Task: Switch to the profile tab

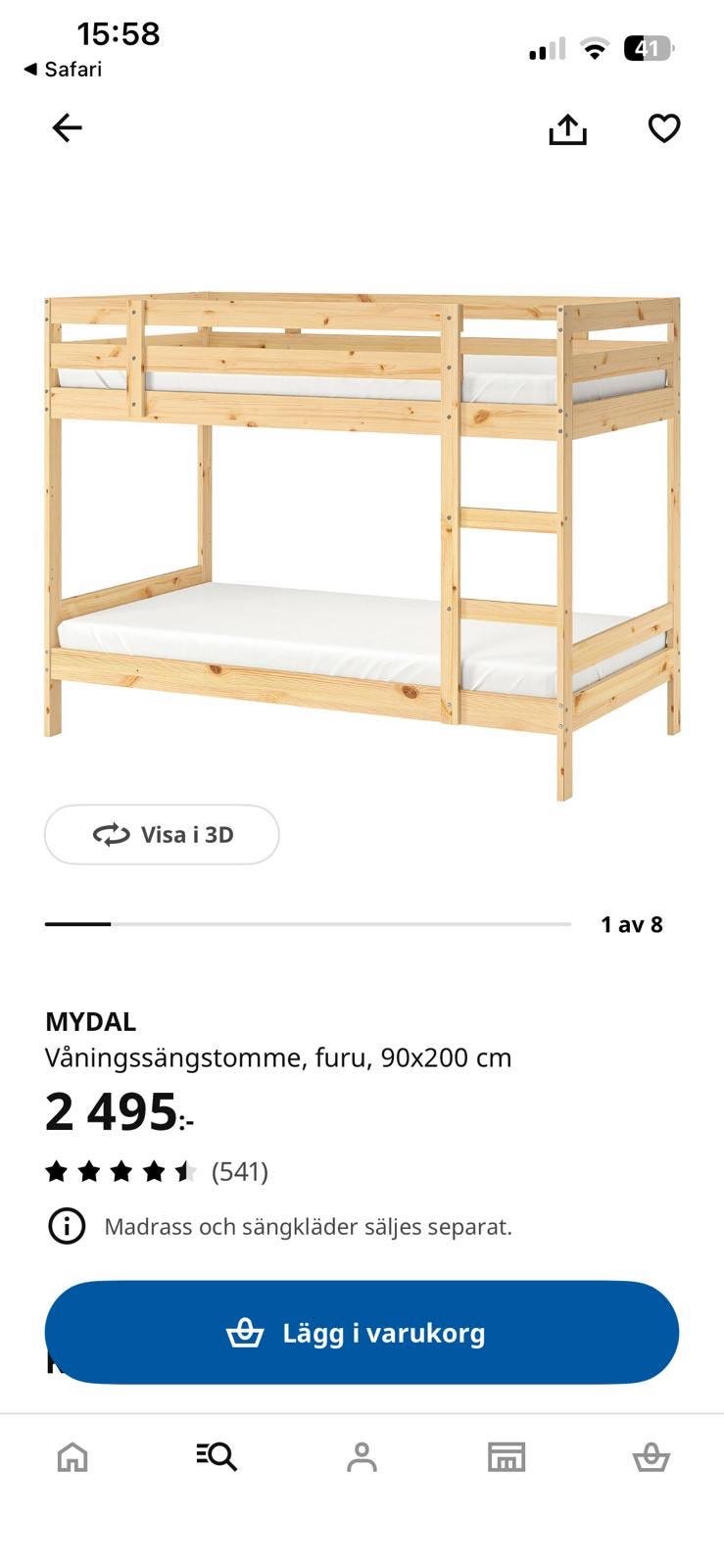Action: [x=362, y=1457]
